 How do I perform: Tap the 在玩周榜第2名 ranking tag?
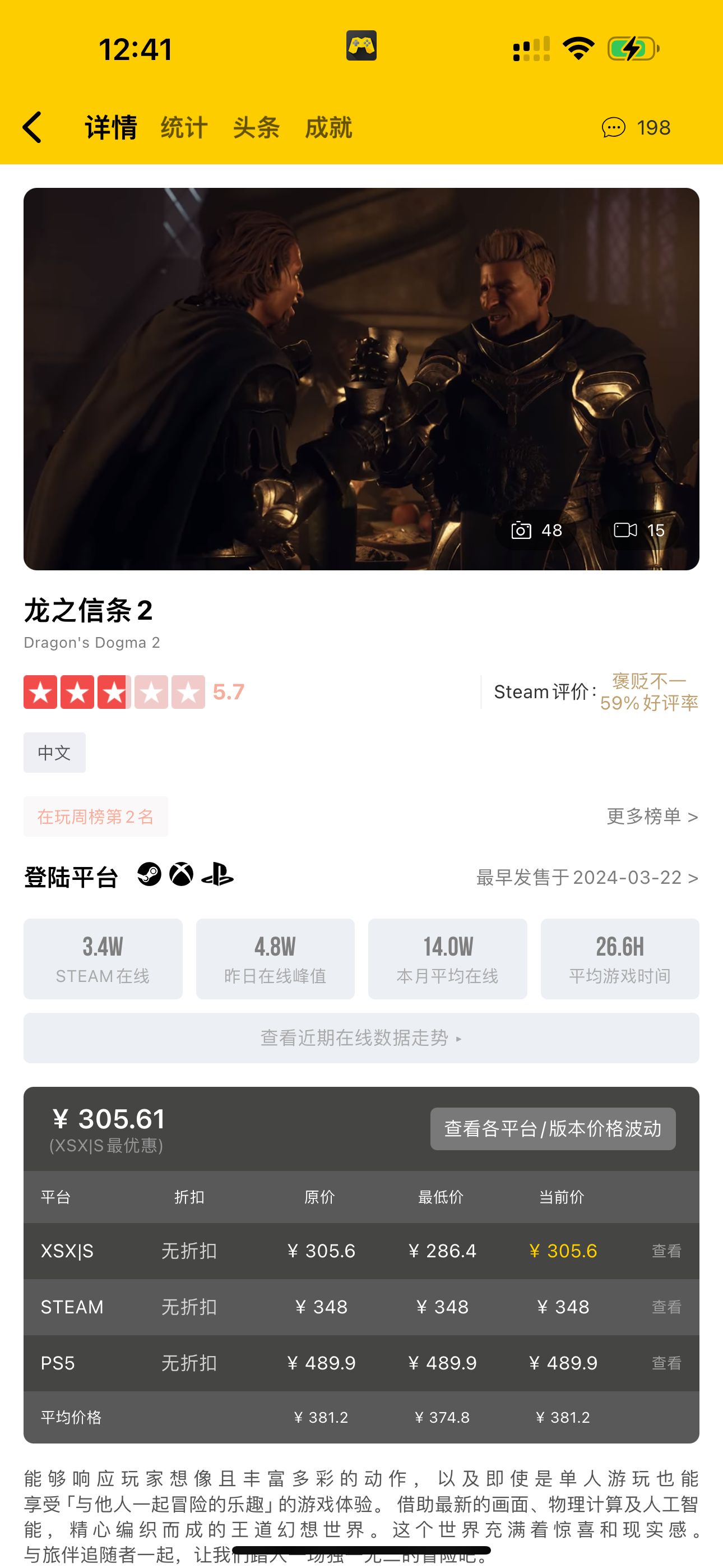click(x=95, y=817)
